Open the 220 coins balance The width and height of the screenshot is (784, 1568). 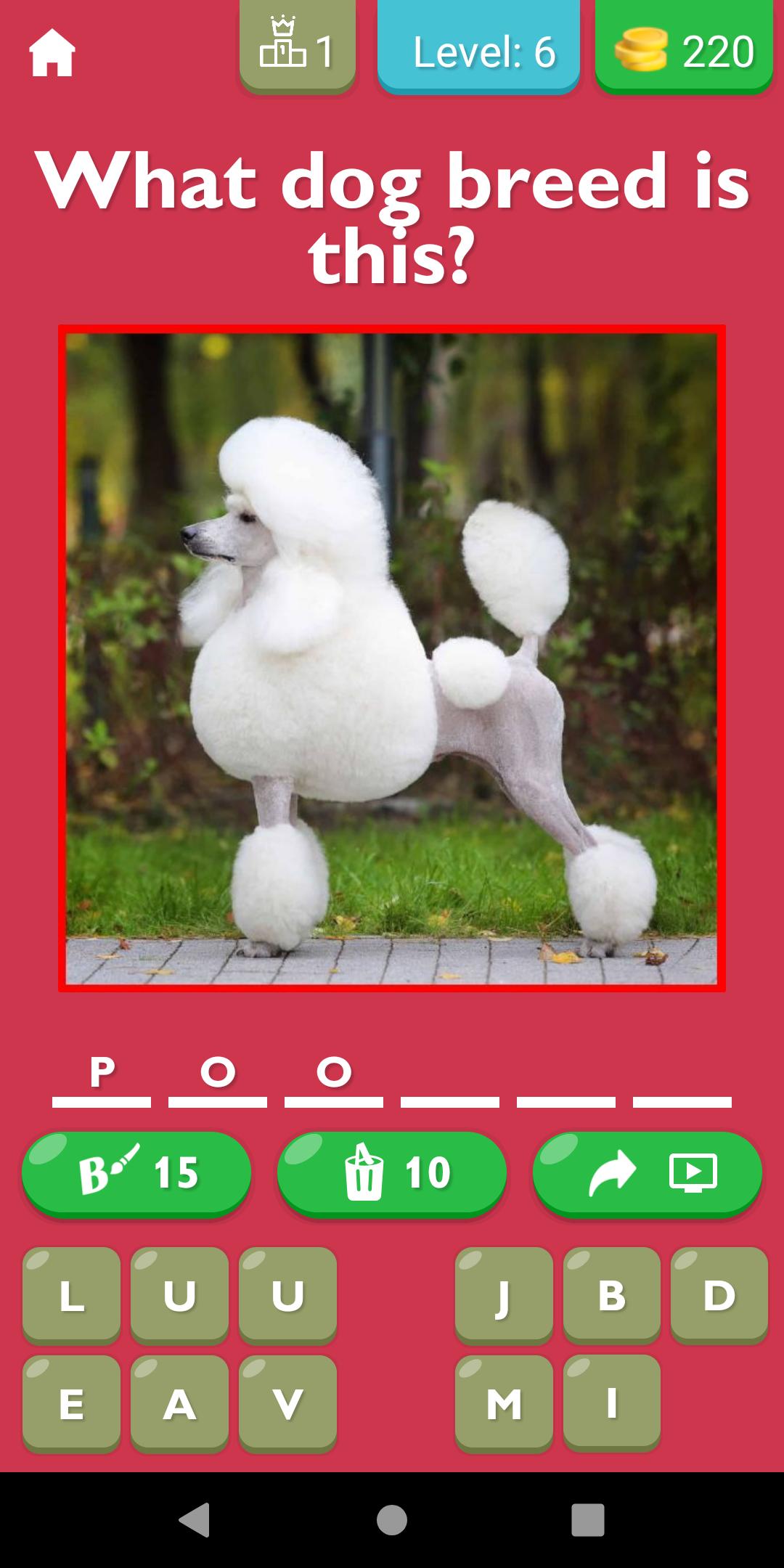[684, 46]
